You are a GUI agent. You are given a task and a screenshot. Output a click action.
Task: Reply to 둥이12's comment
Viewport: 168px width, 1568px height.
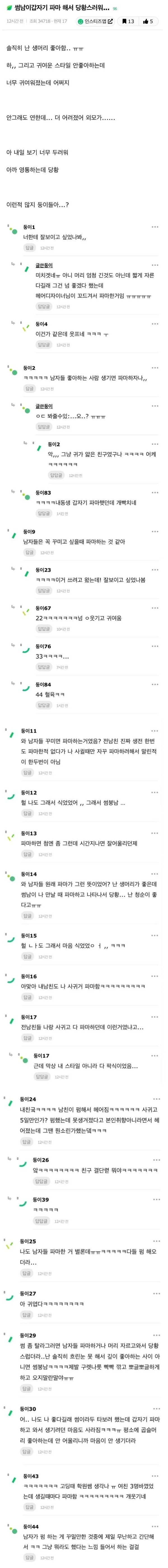point(27,813)
